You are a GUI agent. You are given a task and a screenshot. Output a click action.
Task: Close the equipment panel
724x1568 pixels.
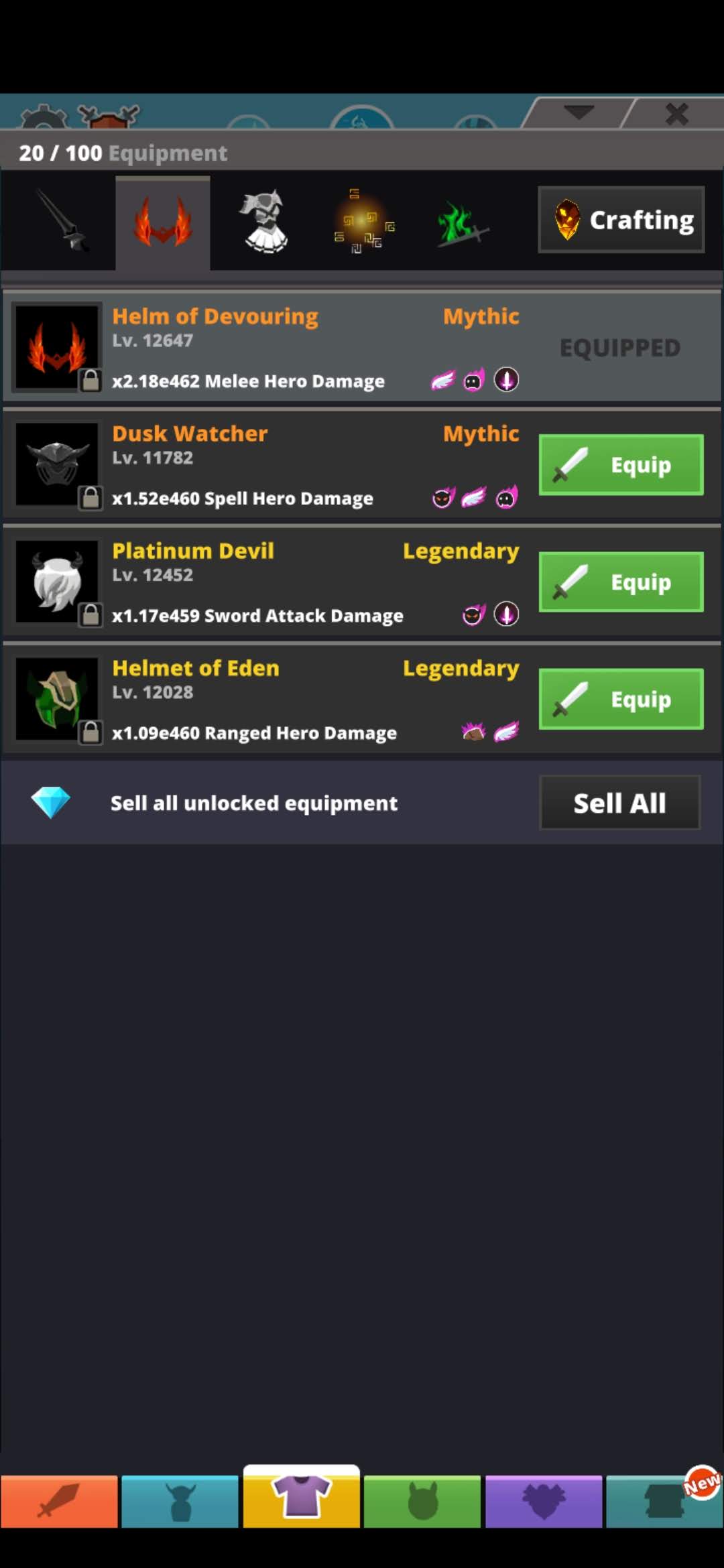coord(676,114)
